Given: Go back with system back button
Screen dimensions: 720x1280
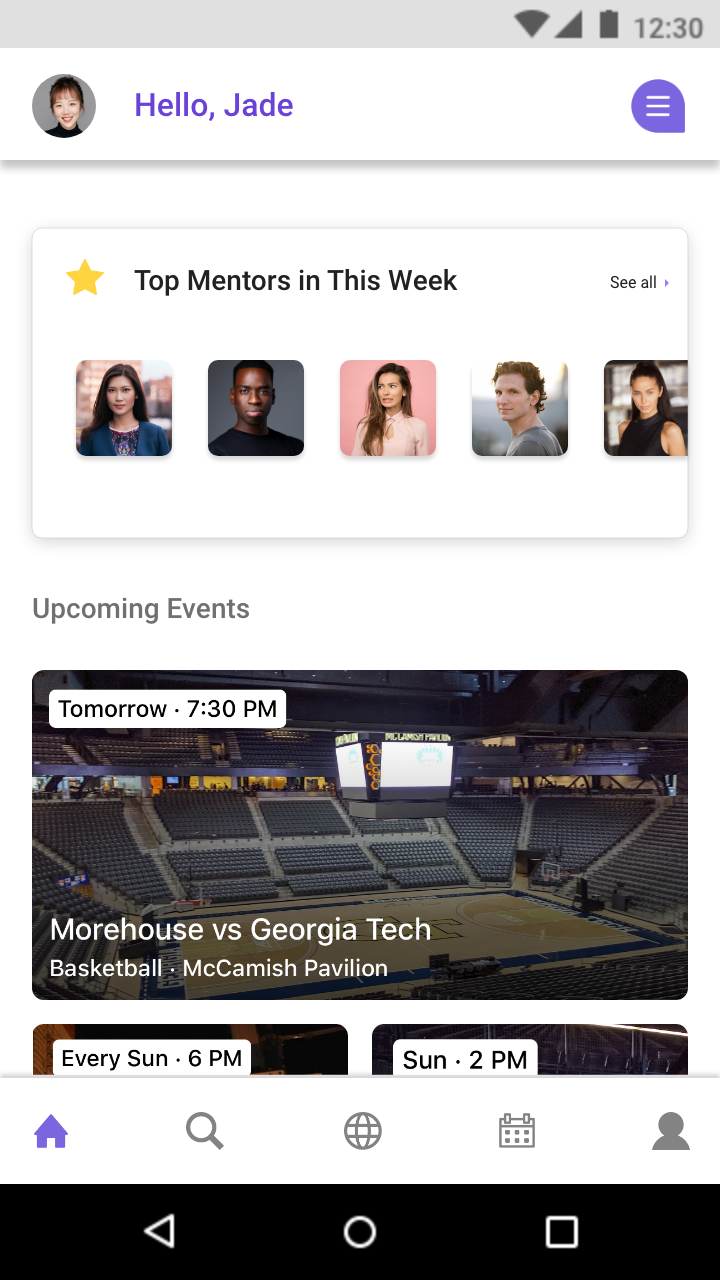Looking at the screenshot, I should (x=160, y=1231).
